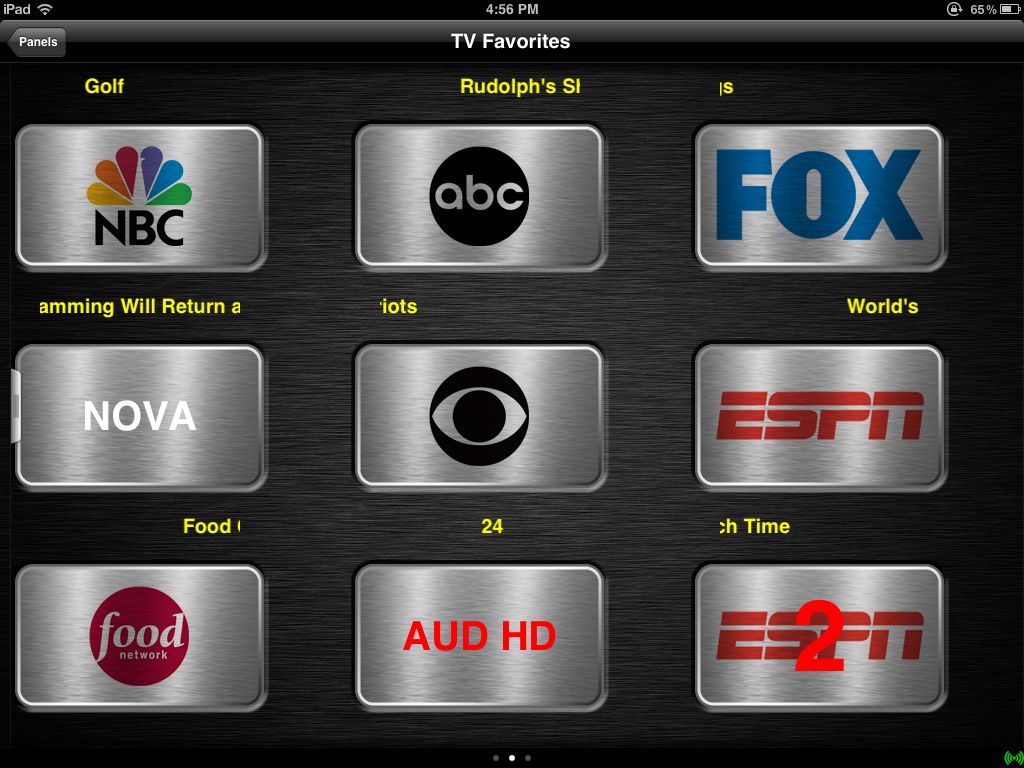
Task: Go back to Panels
Action: click(38, 42)
